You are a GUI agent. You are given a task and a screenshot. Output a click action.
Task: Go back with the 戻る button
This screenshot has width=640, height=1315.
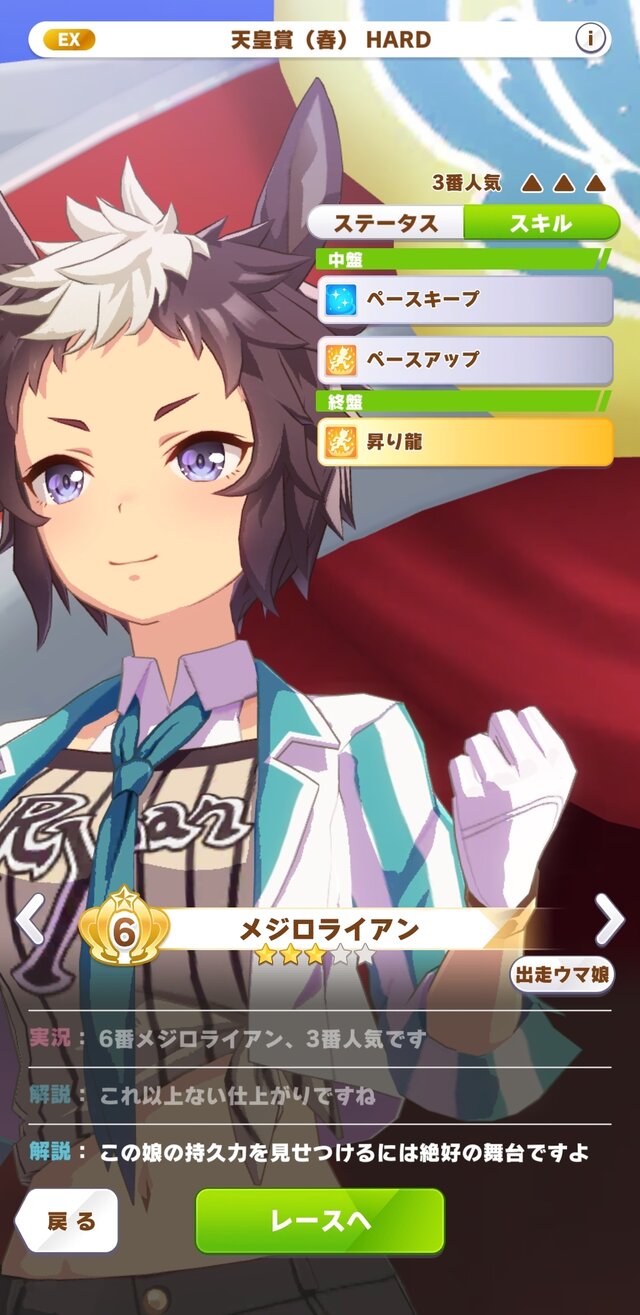[68, 1221]
